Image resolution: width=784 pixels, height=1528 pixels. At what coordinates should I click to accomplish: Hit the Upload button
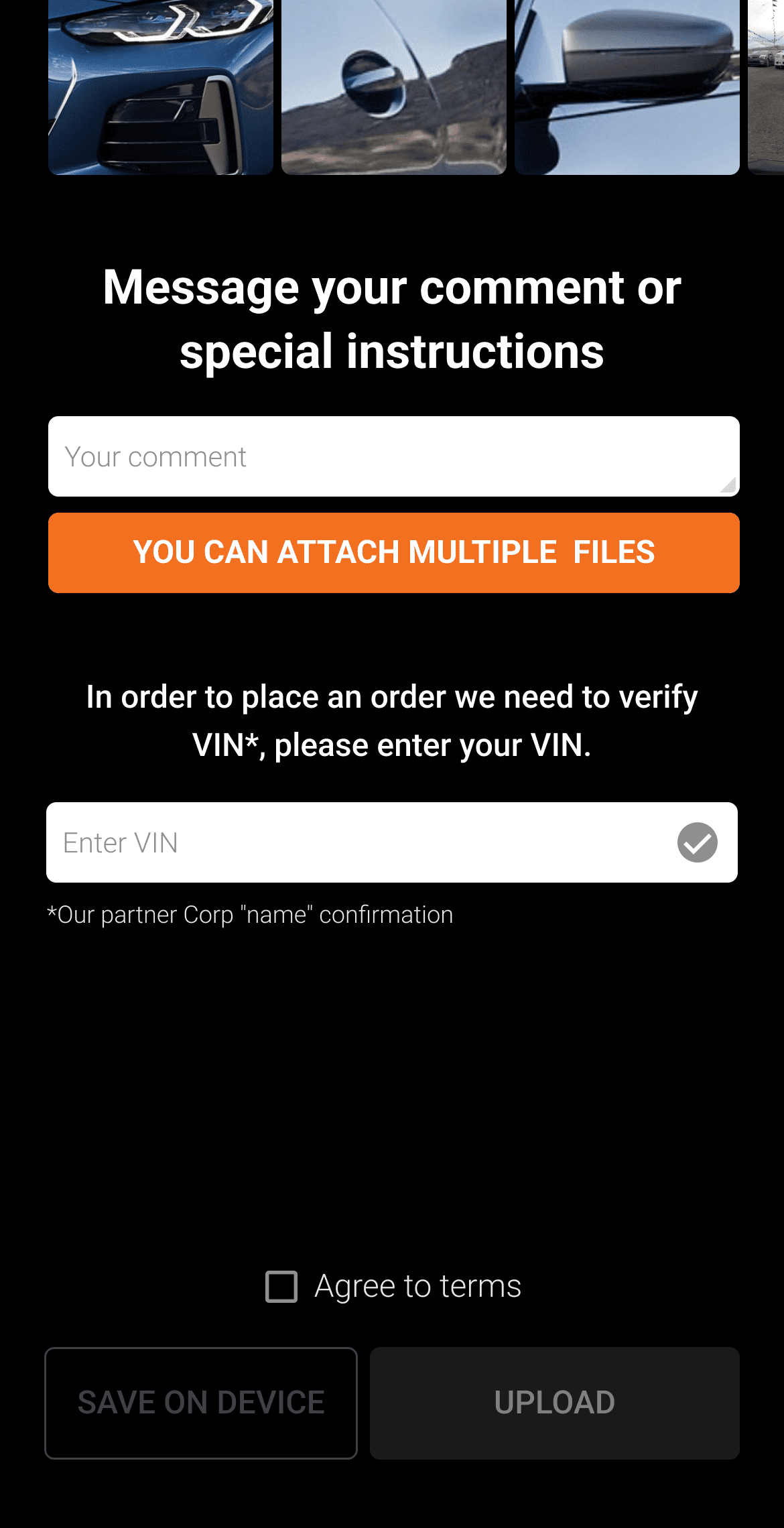click(x=555, y=1403)
